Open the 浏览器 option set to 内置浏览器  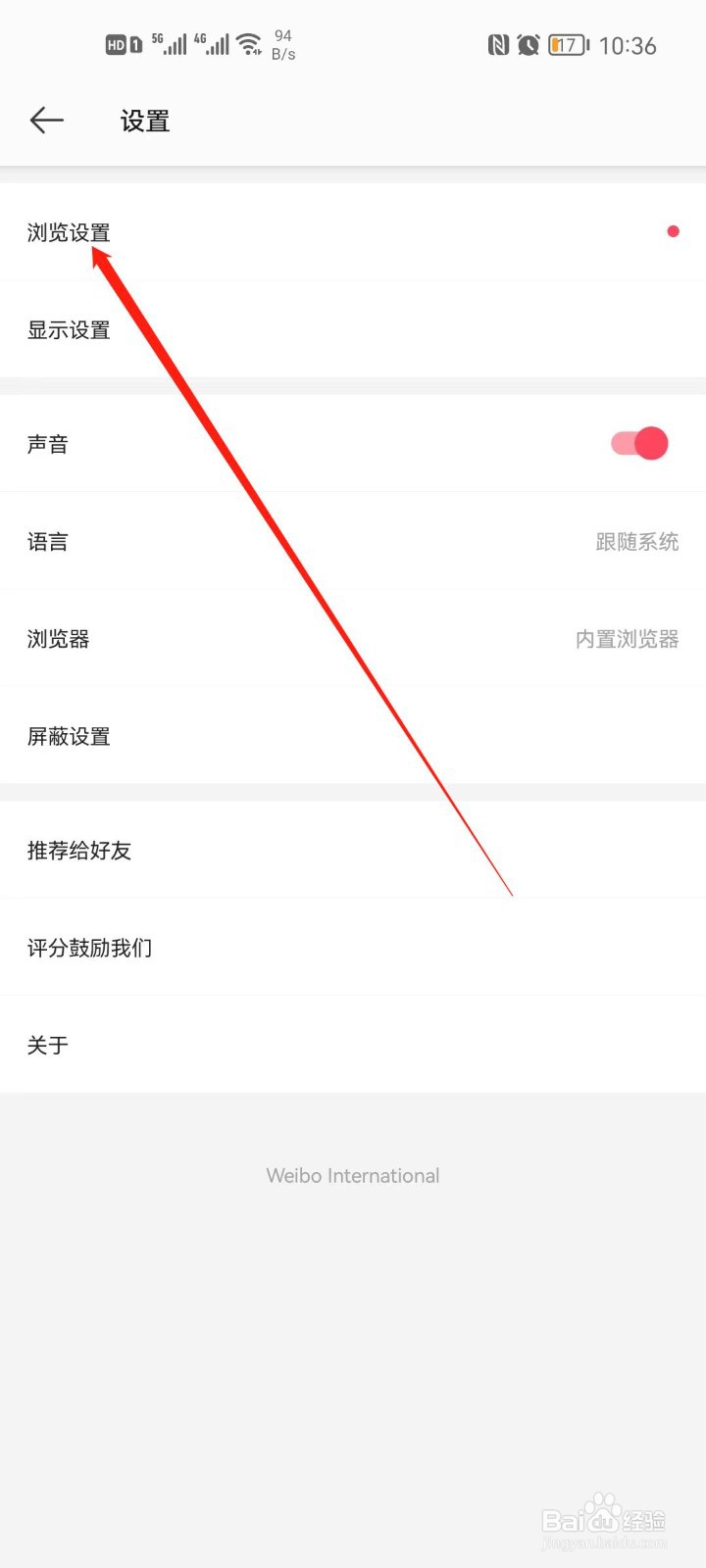353,639
